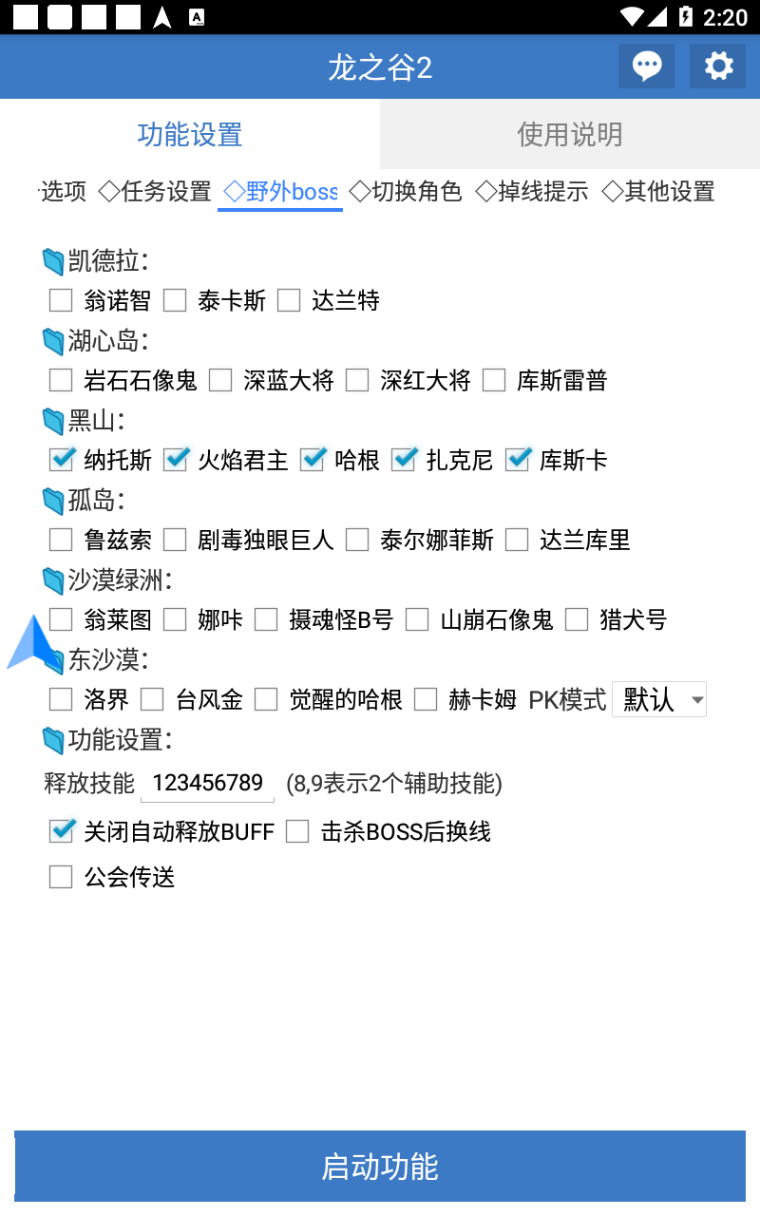Viewport: 760px width, 1216px height.
Task: Open the 掉线提示 sub-tab
Action: point(531,191)
